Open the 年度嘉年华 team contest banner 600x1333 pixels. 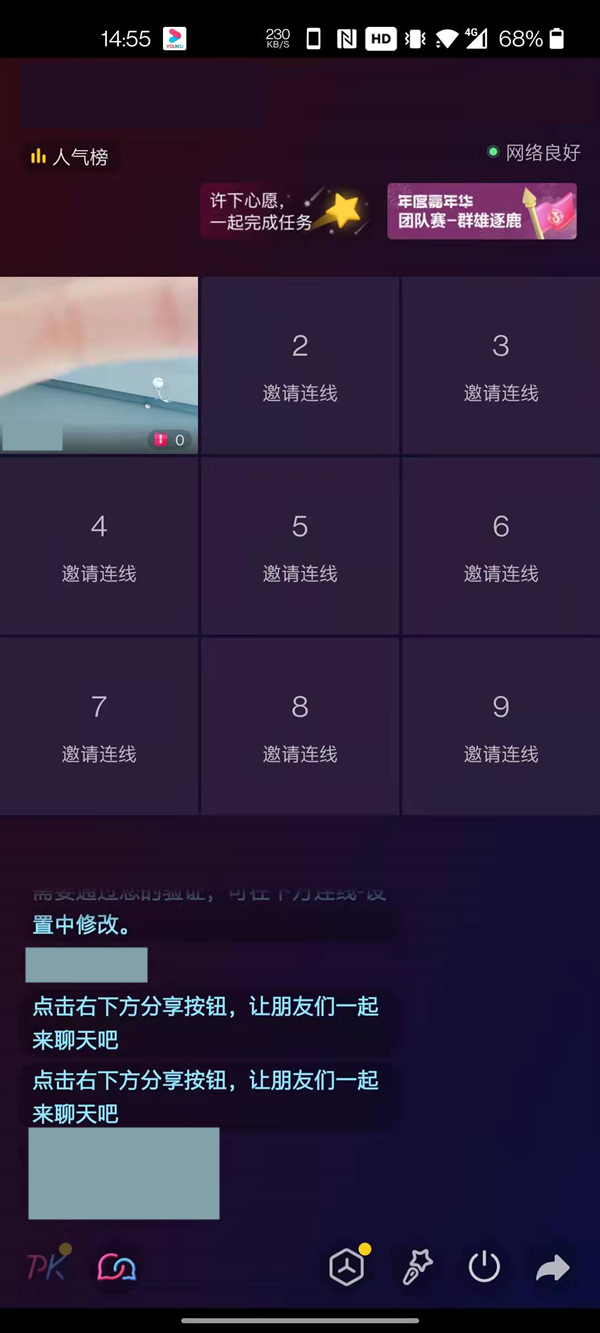tap(481, 211)
